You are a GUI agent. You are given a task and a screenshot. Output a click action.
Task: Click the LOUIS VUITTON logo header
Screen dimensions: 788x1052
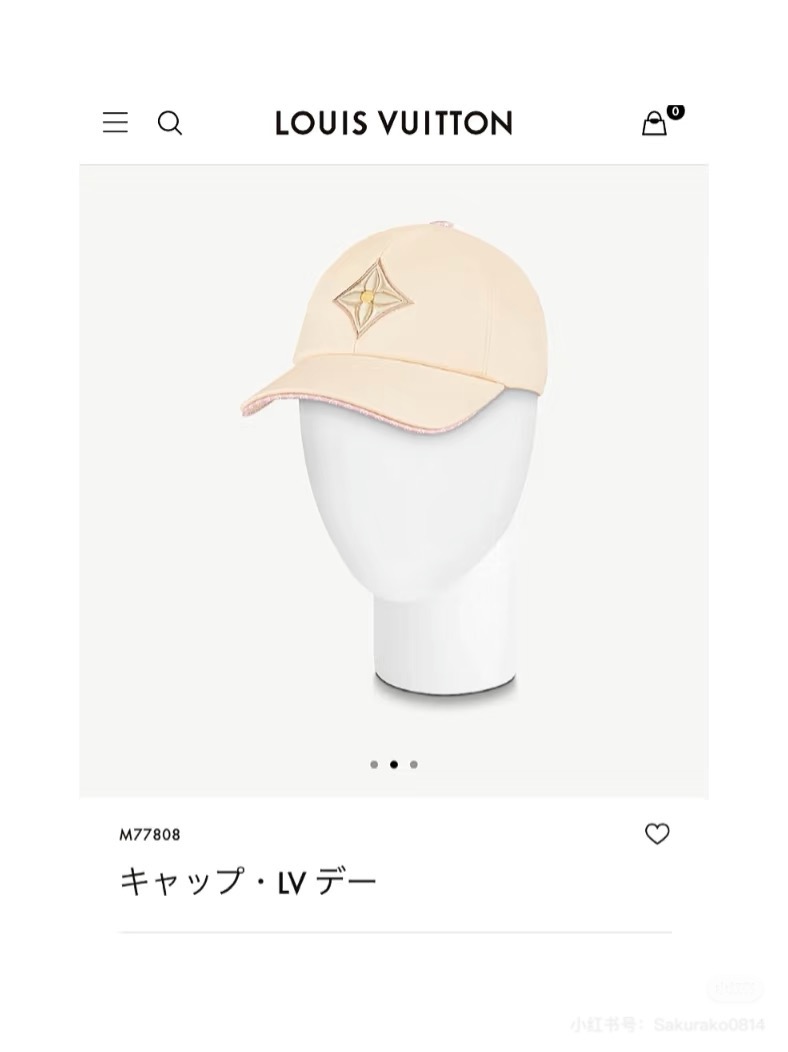394,122
